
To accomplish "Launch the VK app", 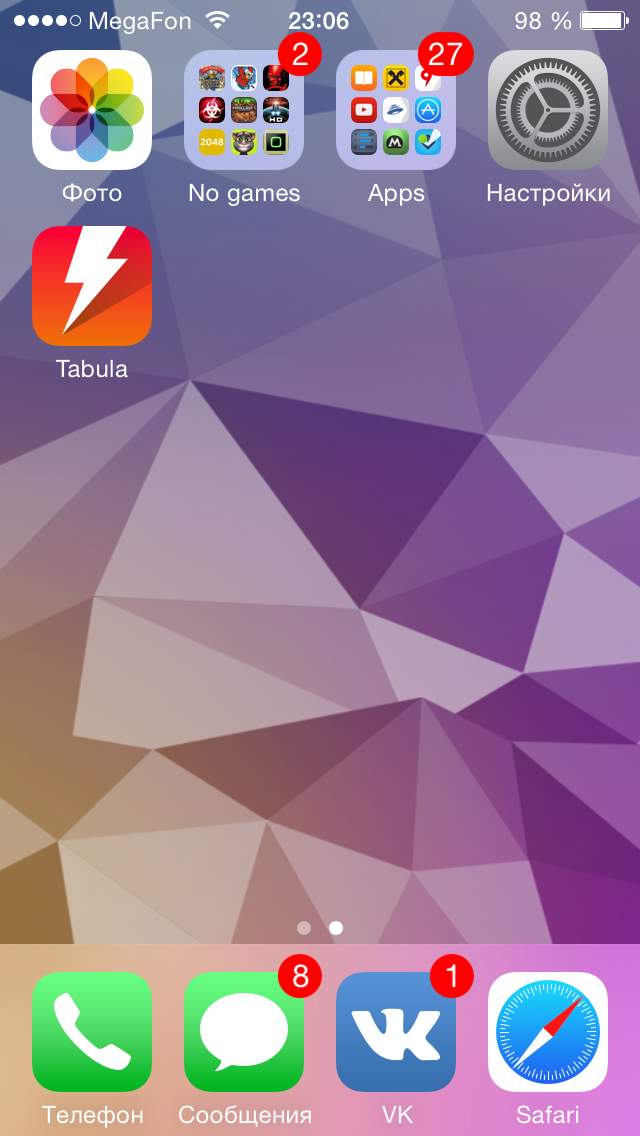I will click(x=396, y=1031).
